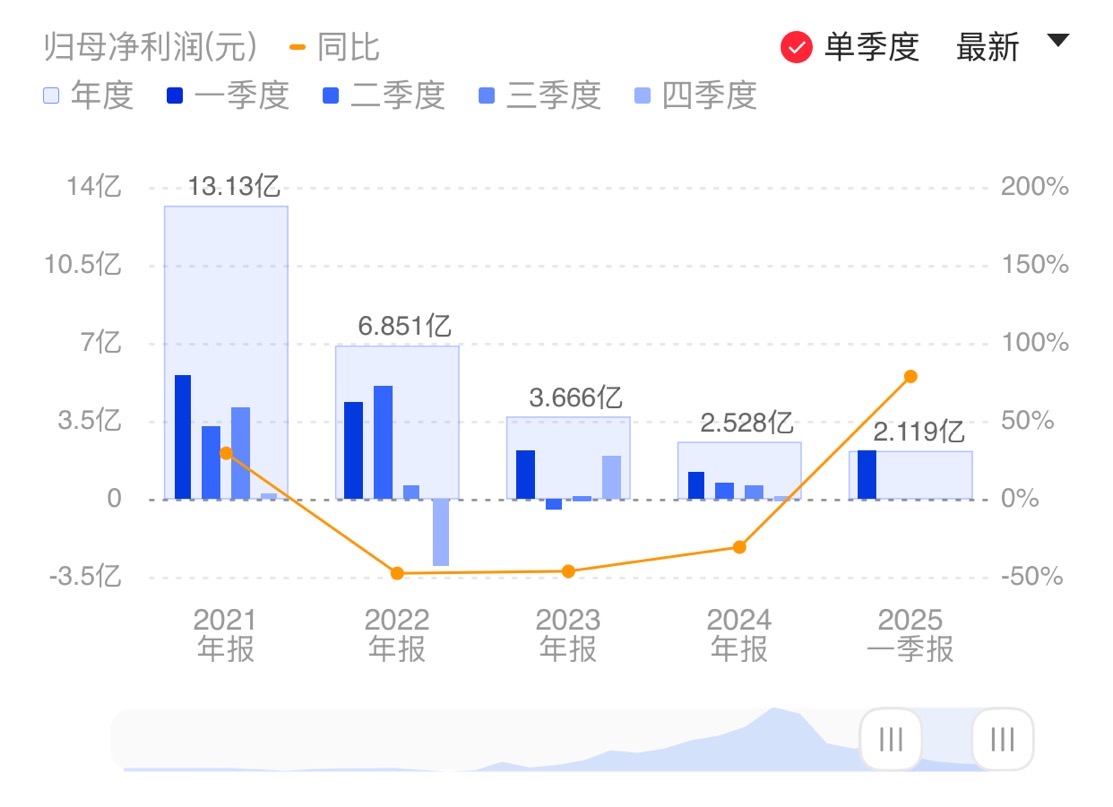The image size is (1113, 807).
Task: Select the 2024 年报 bar group
Action: tap(739, 471)
